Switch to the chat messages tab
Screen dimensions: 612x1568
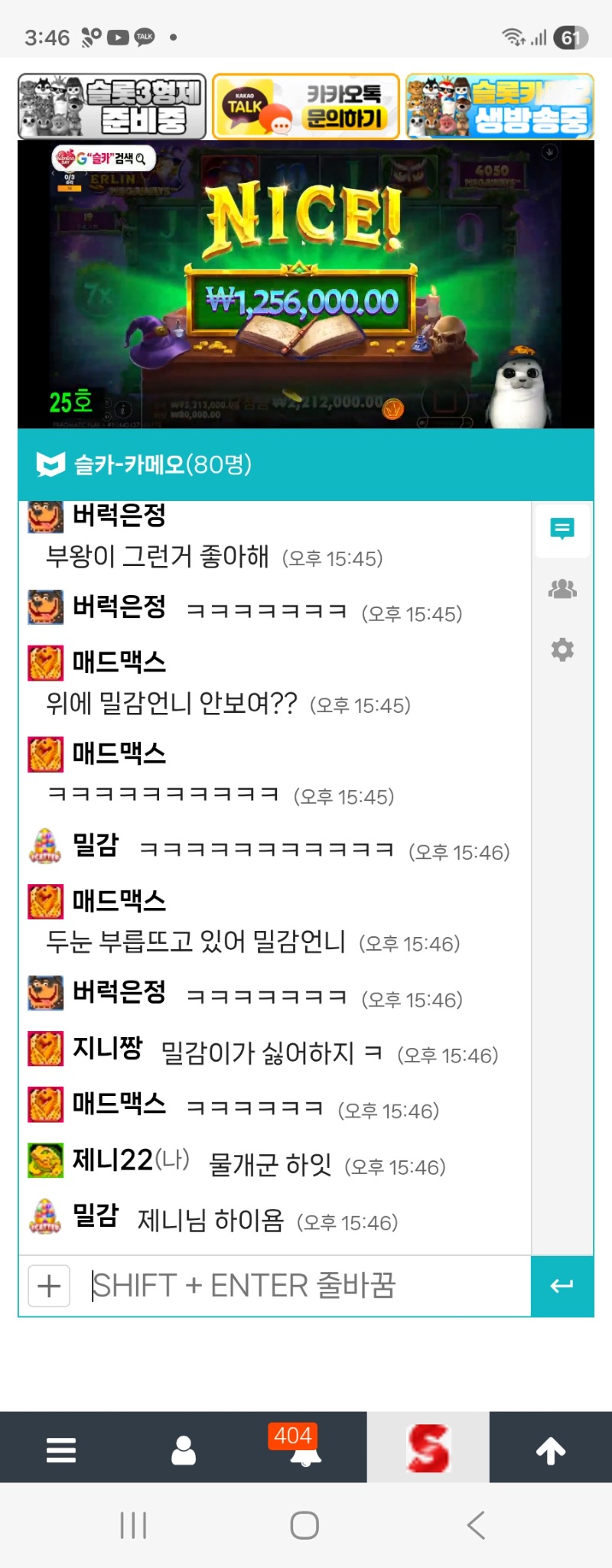pyautogui.click(x=562, y=529)
